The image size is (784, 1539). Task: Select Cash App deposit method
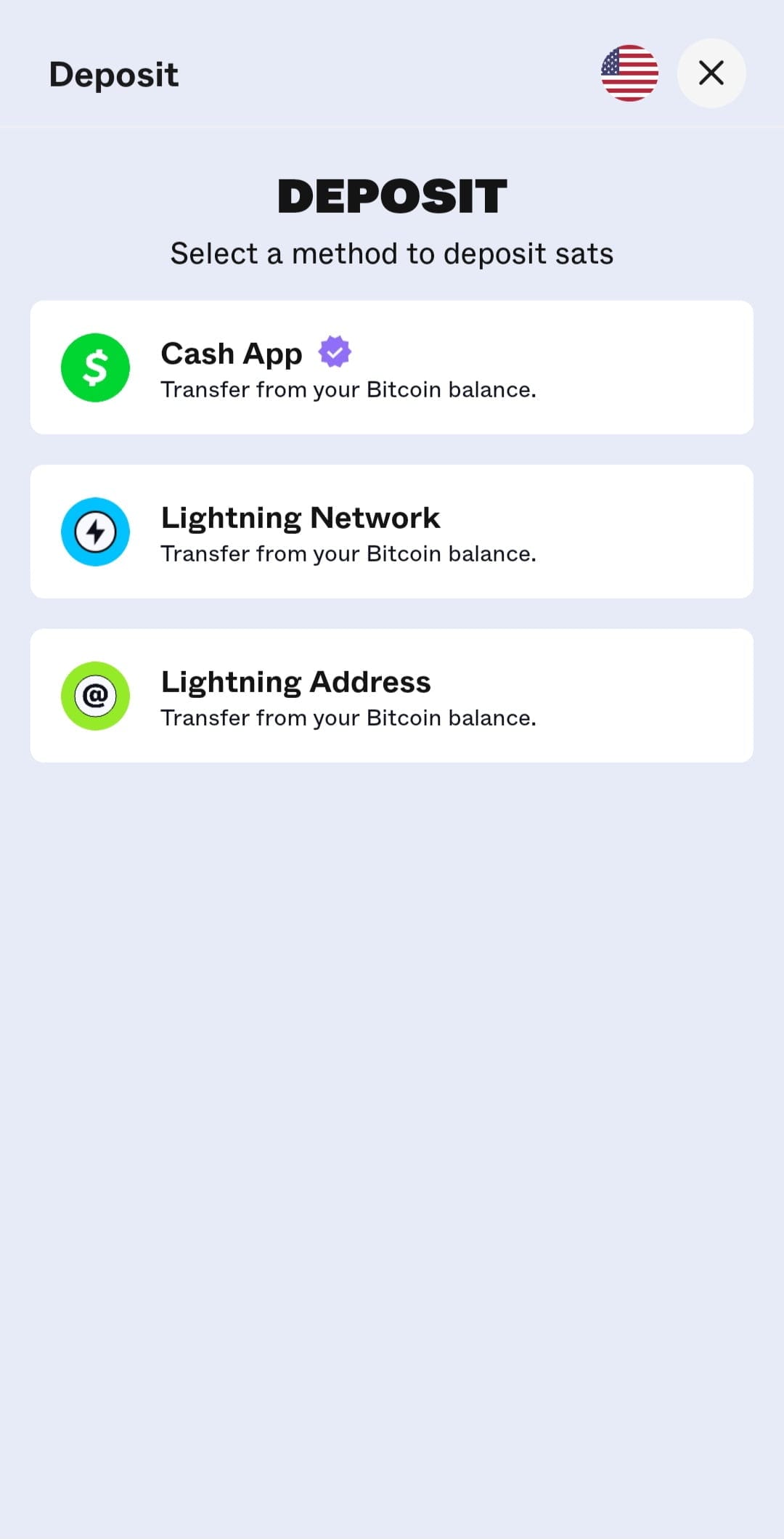pyautogui.click(x=392, y=368)
